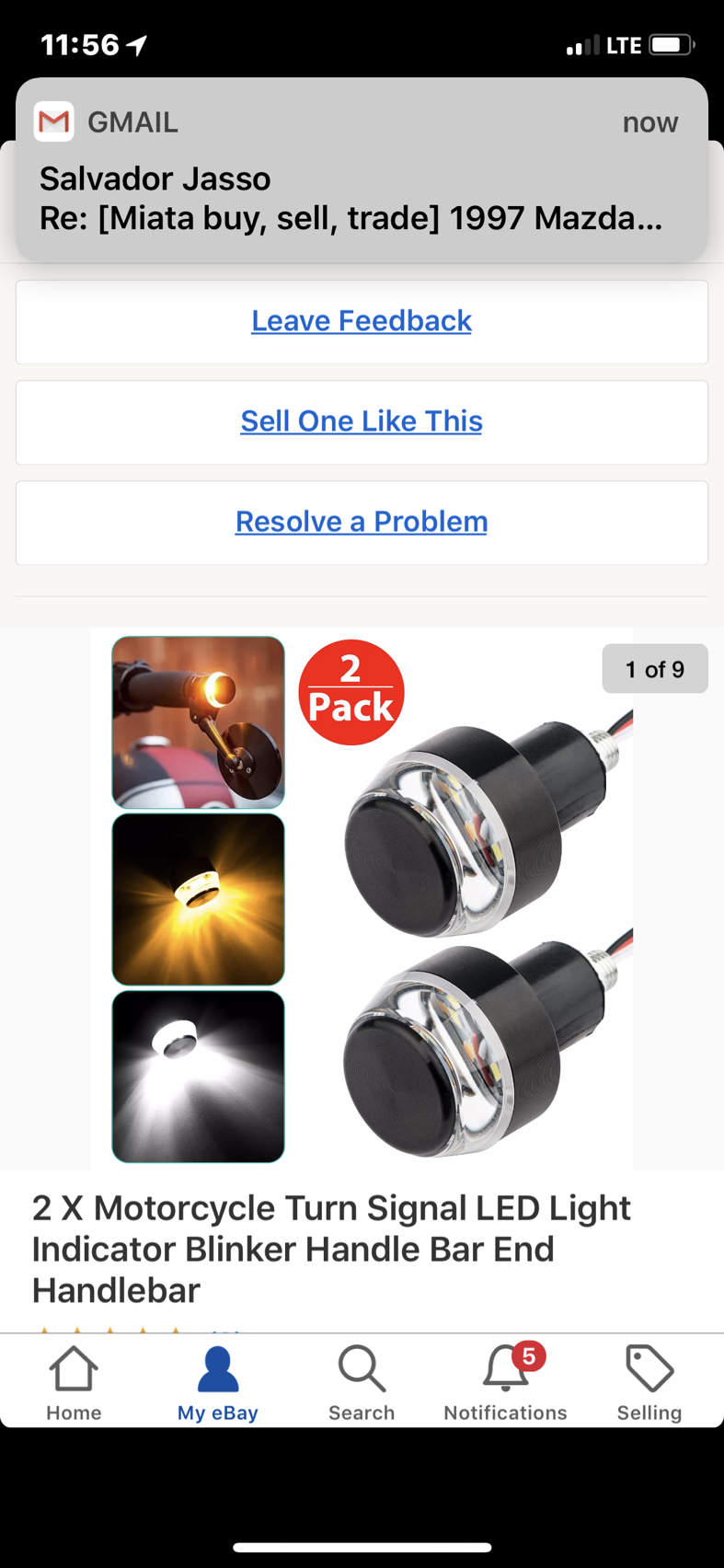Select Sell One Like This
This screenshot has width=724, height=1568.
pyautogui.click(x=362, y=421)
